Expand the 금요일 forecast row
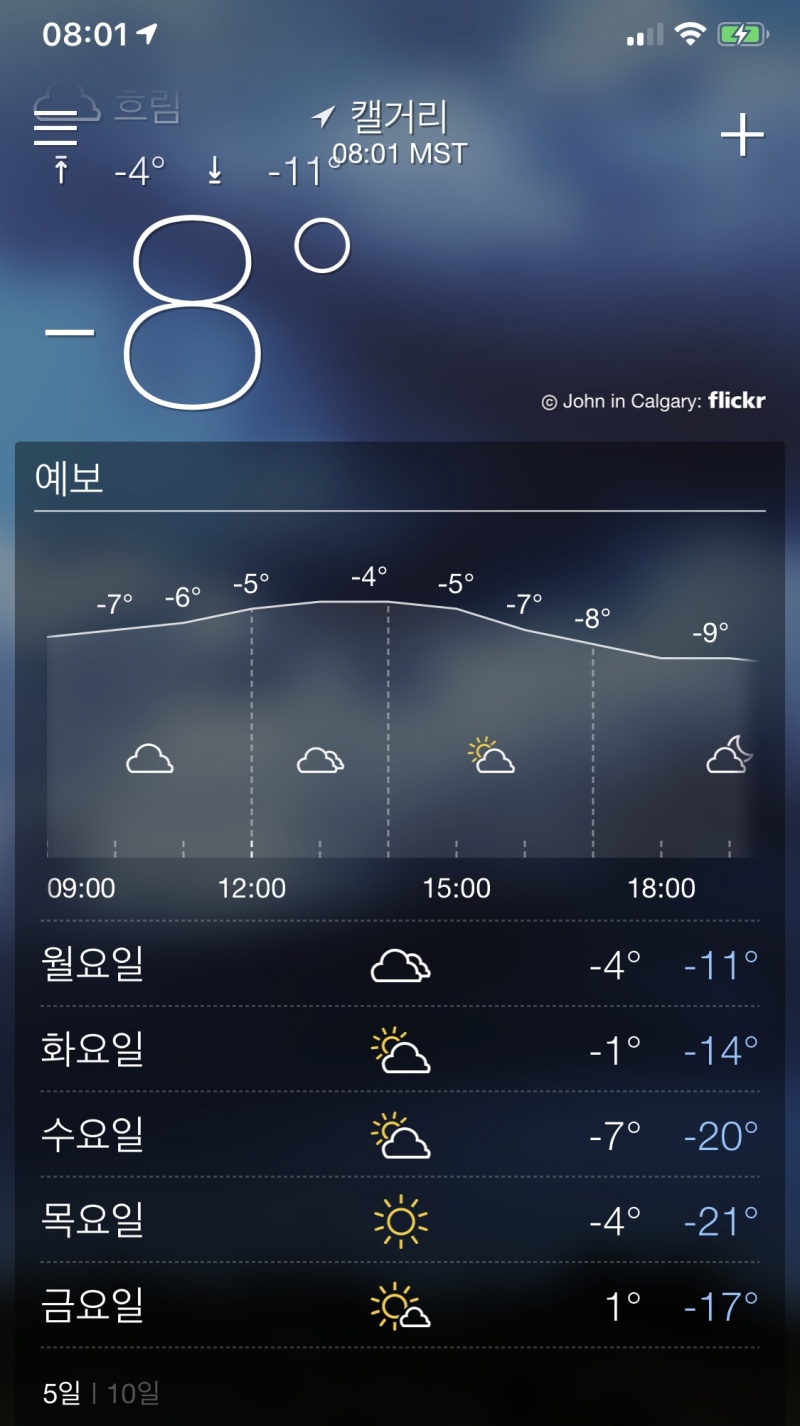Viewport: 800px width, 1426px height. [400, 1306]
